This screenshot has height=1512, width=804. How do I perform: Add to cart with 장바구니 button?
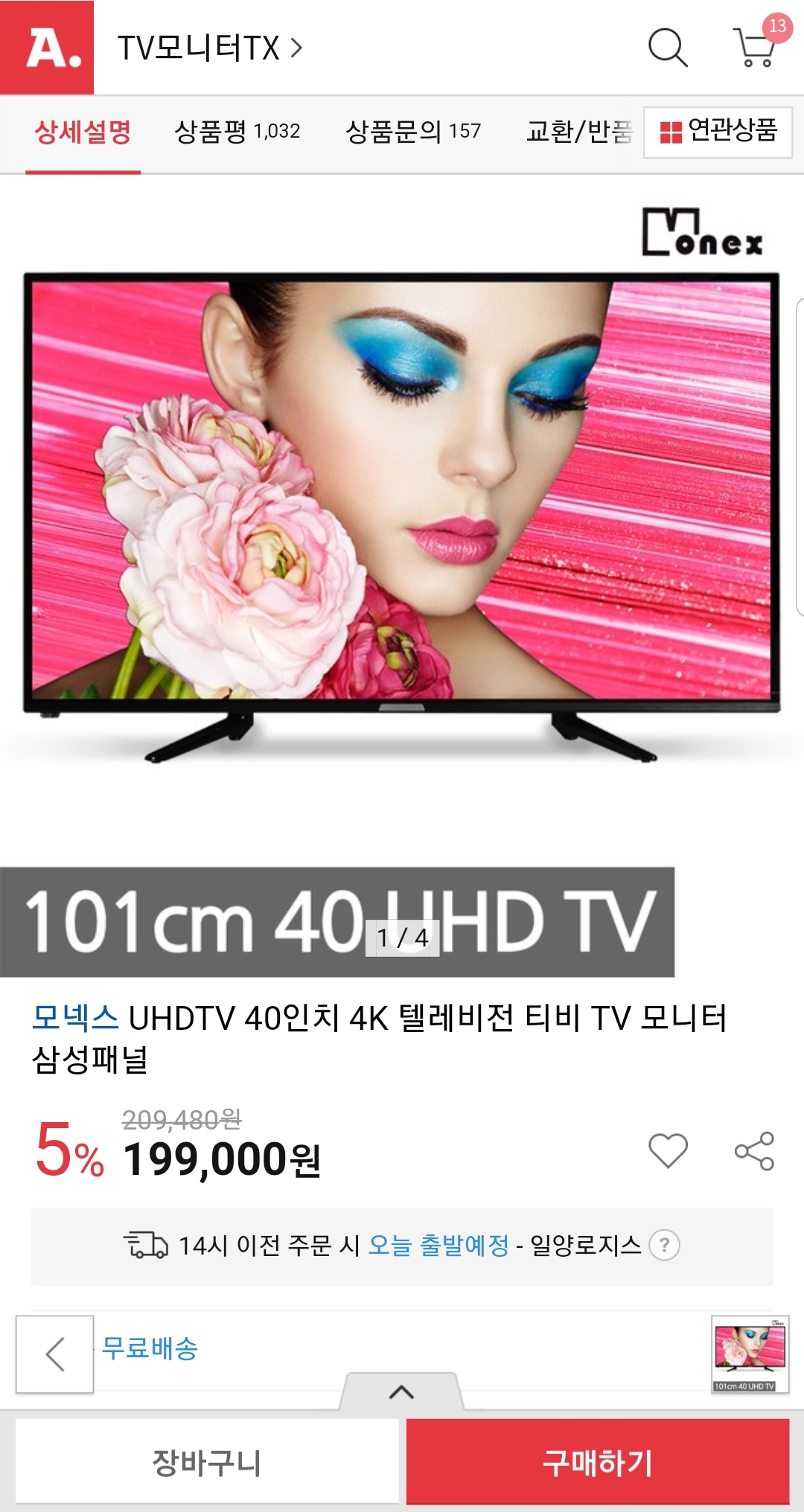pos(207,1462)
